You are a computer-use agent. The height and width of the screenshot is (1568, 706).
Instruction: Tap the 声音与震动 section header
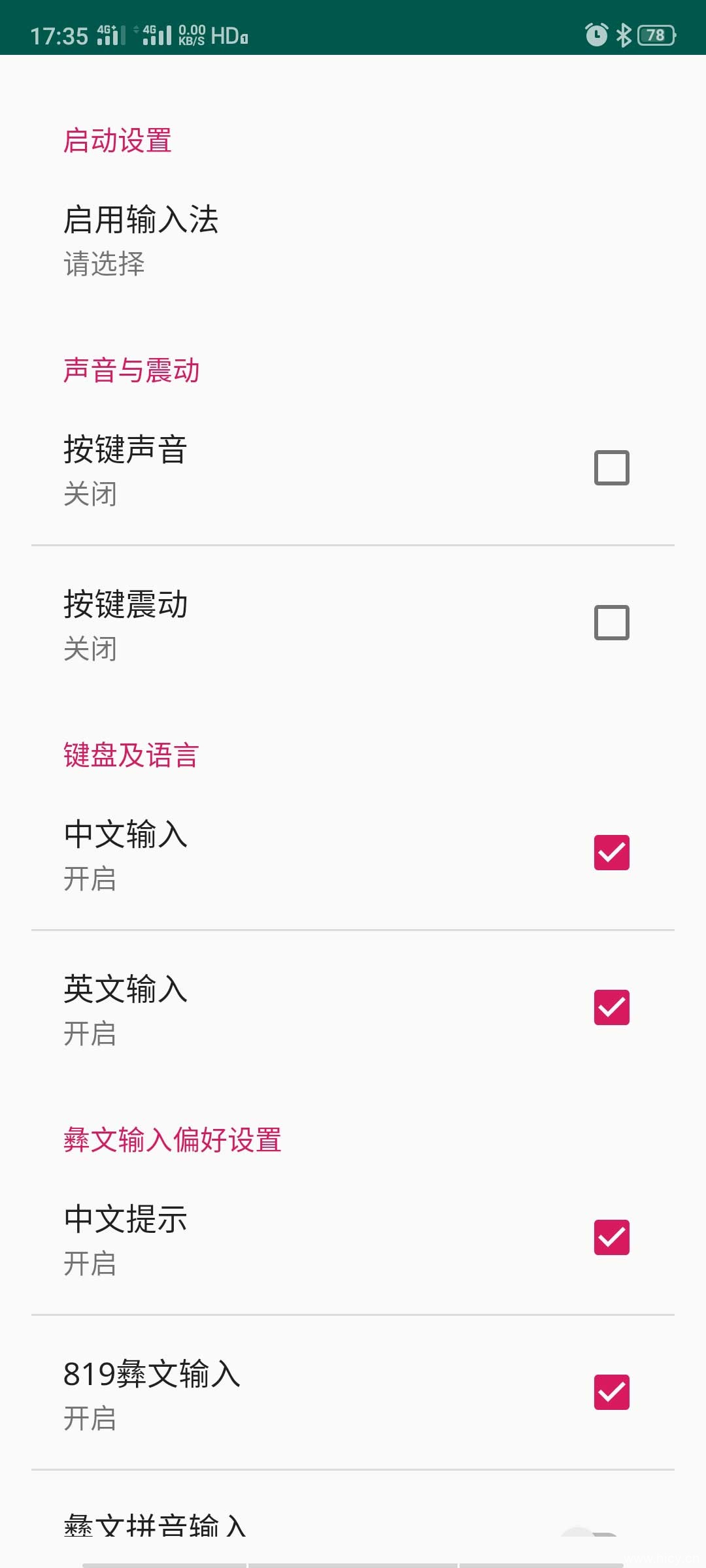click(x=132, y=370)
